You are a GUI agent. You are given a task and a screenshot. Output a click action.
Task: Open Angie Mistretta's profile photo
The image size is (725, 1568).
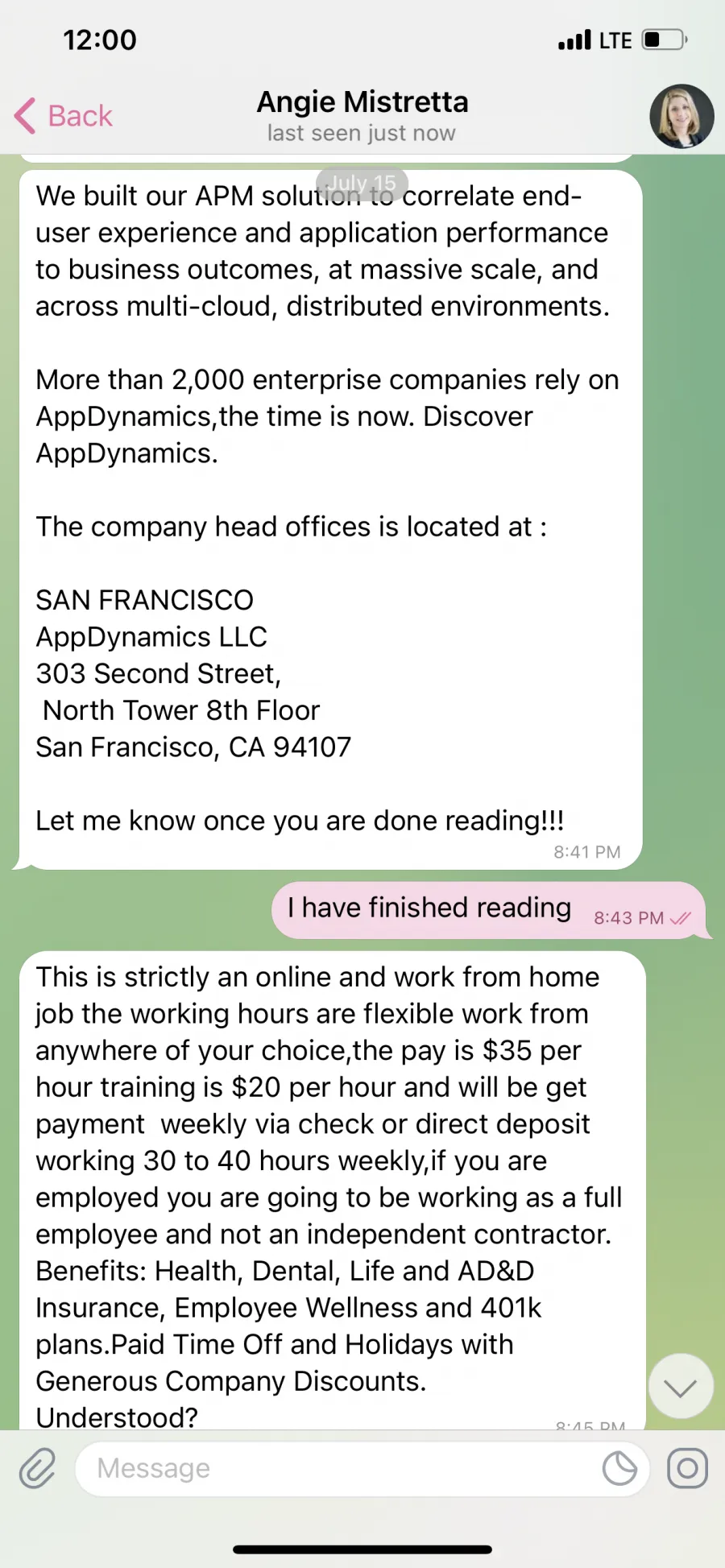pos(681,117)
